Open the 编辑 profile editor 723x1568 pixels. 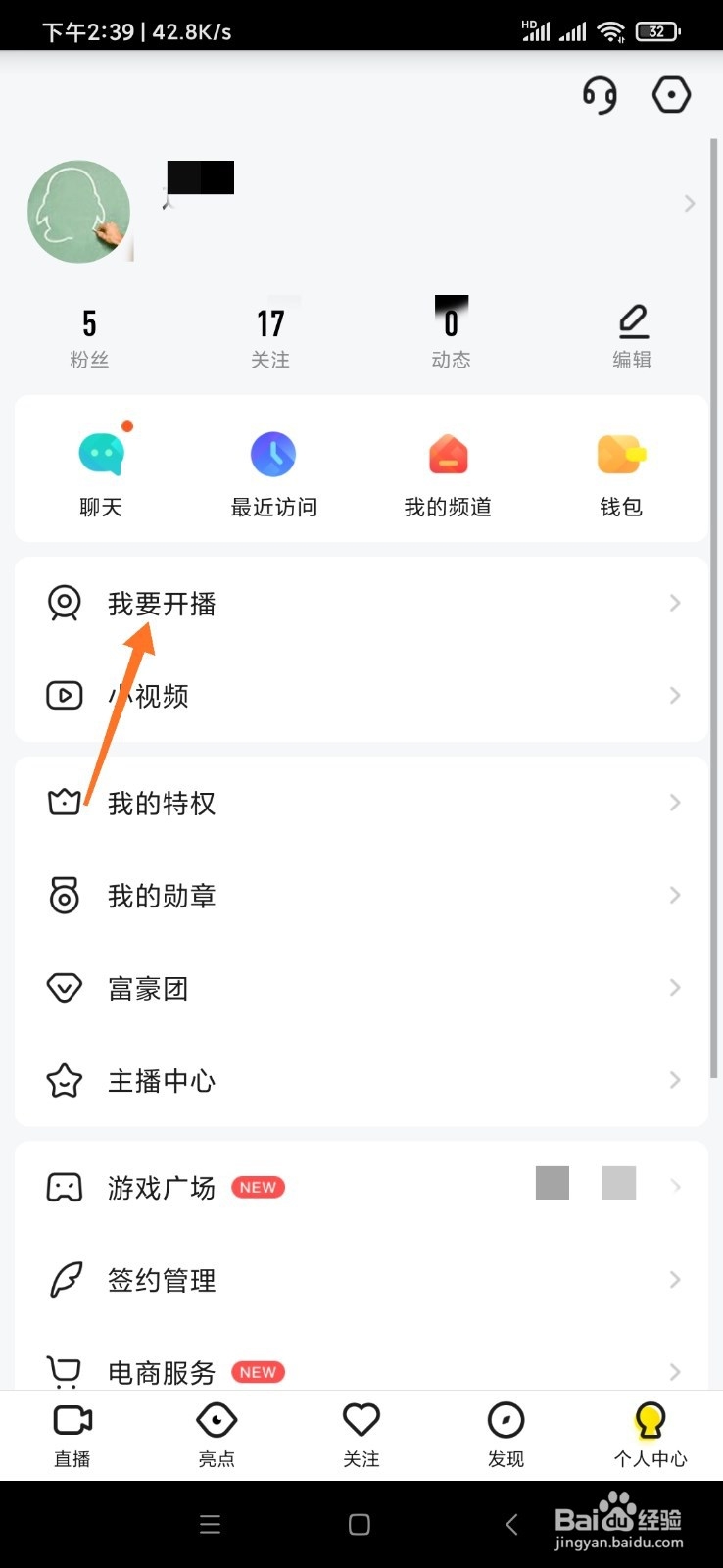click(632, 333)
